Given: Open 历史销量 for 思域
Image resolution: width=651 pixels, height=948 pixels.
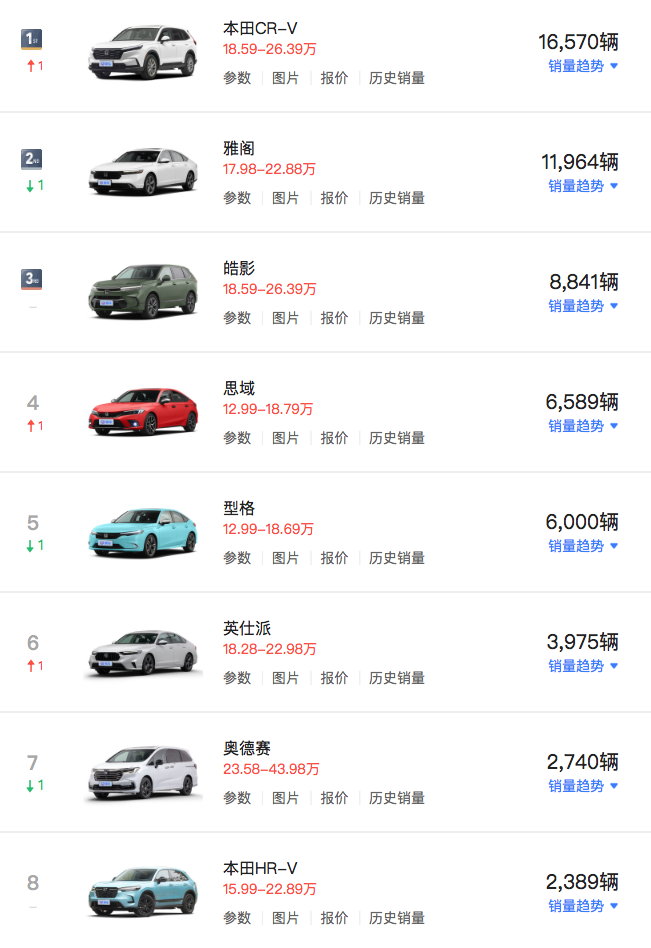Looking at the screenshot, I should (x=397, y=438).
